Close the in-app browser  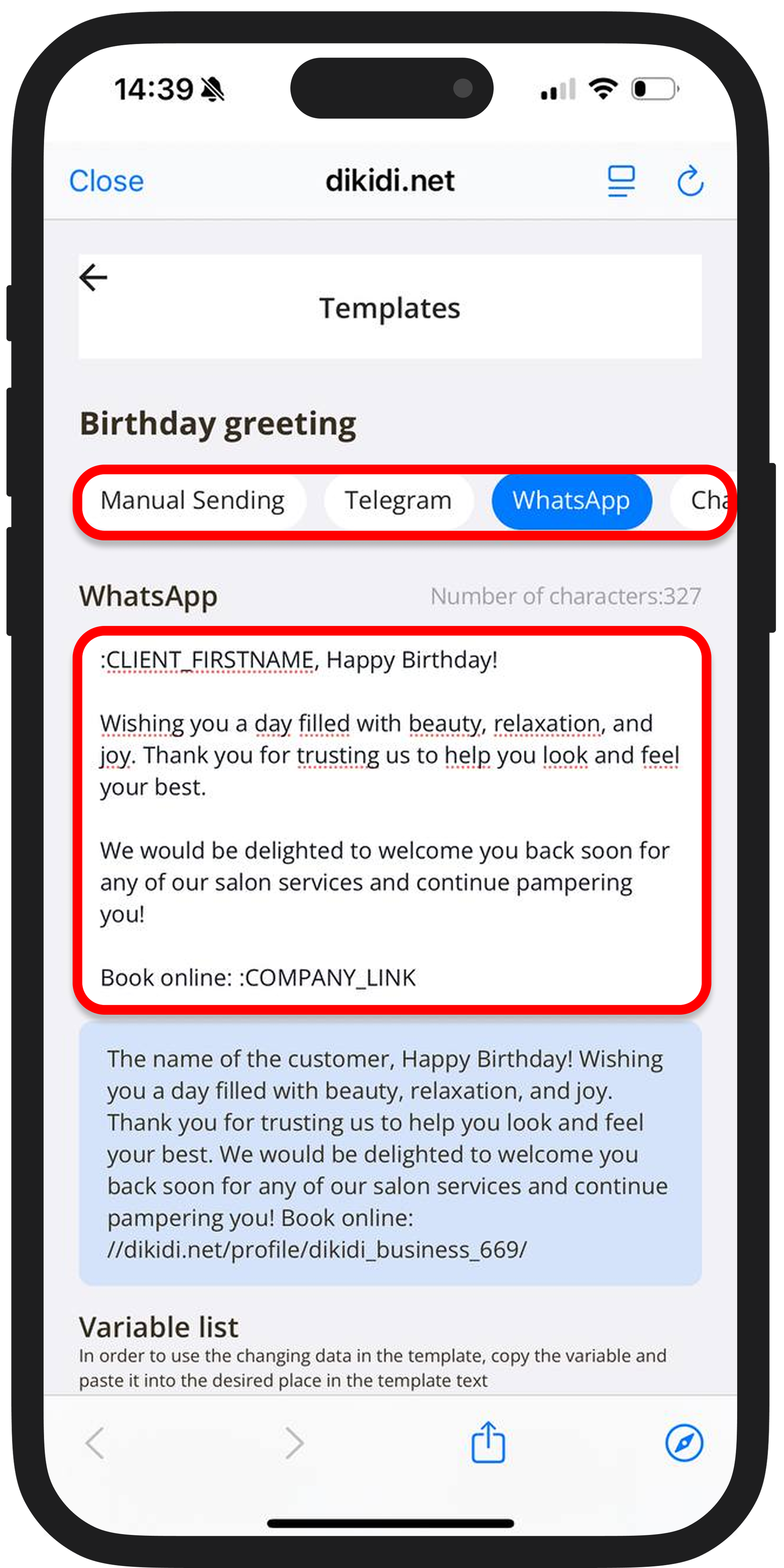pos(107,181)
